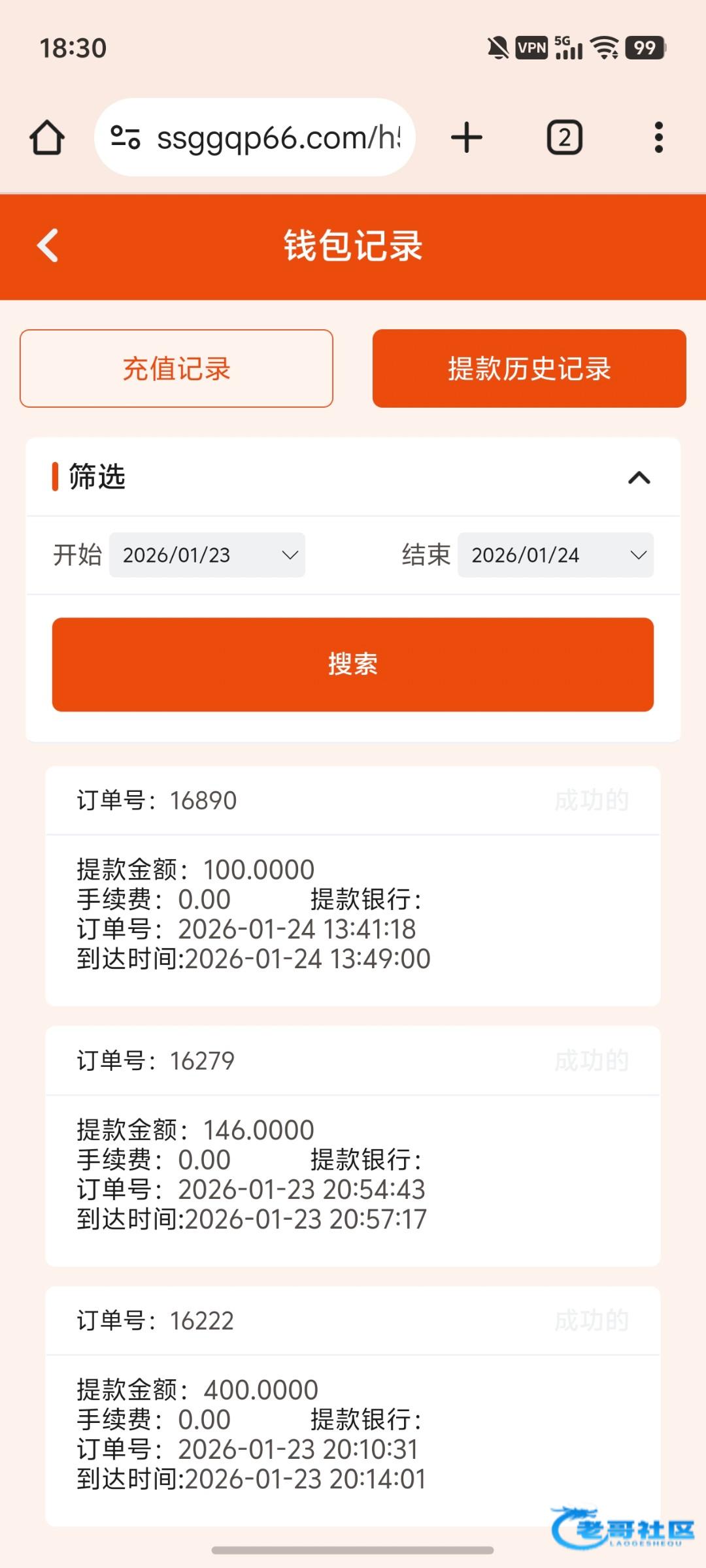Open the 开始 date picker
Viewport: 706px width, 1568px height.
(207, 555)
